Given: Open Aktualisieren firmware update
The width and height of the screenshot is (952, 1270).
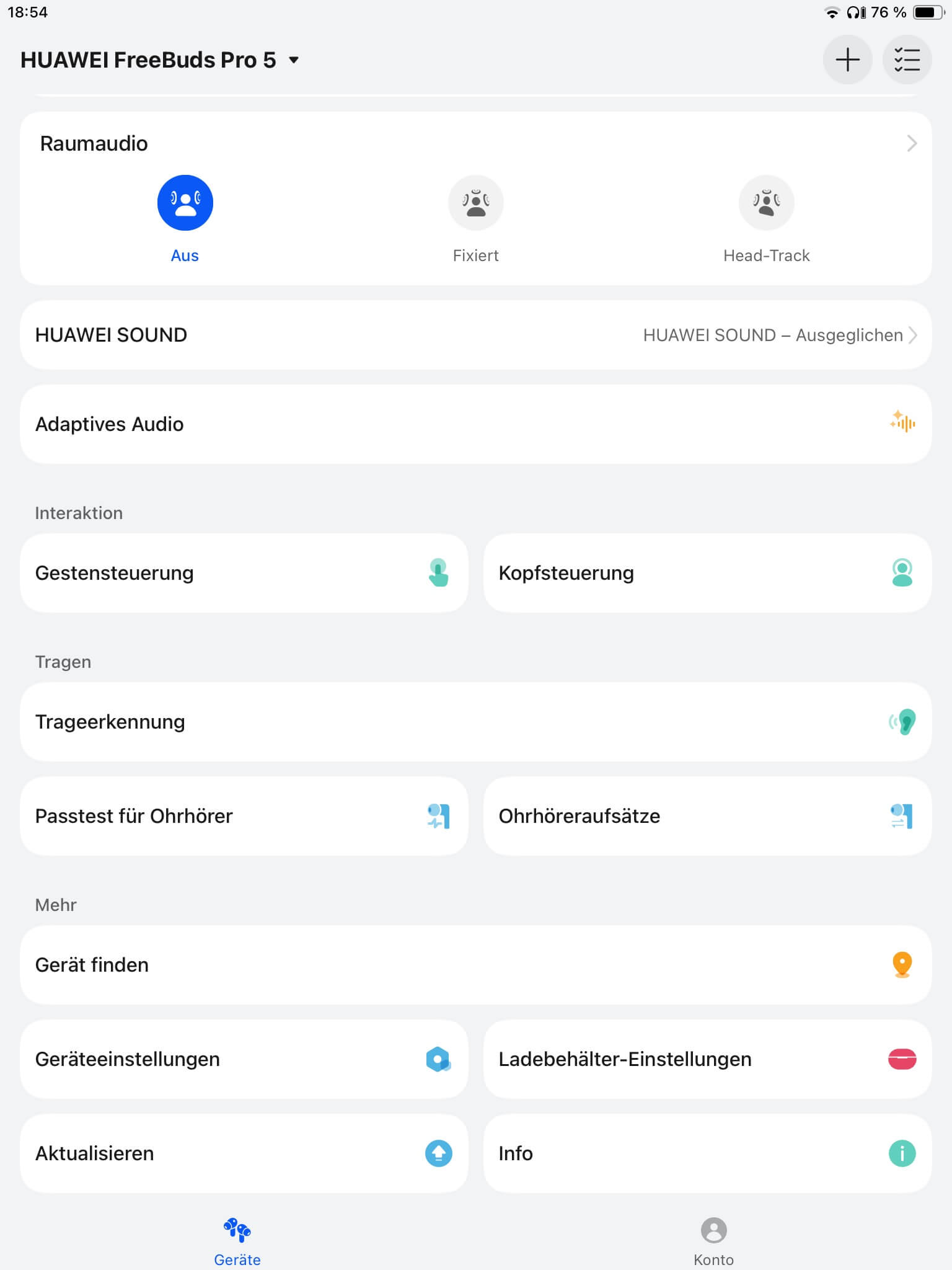Looking at the screenshot, I should pos(244,1153).
